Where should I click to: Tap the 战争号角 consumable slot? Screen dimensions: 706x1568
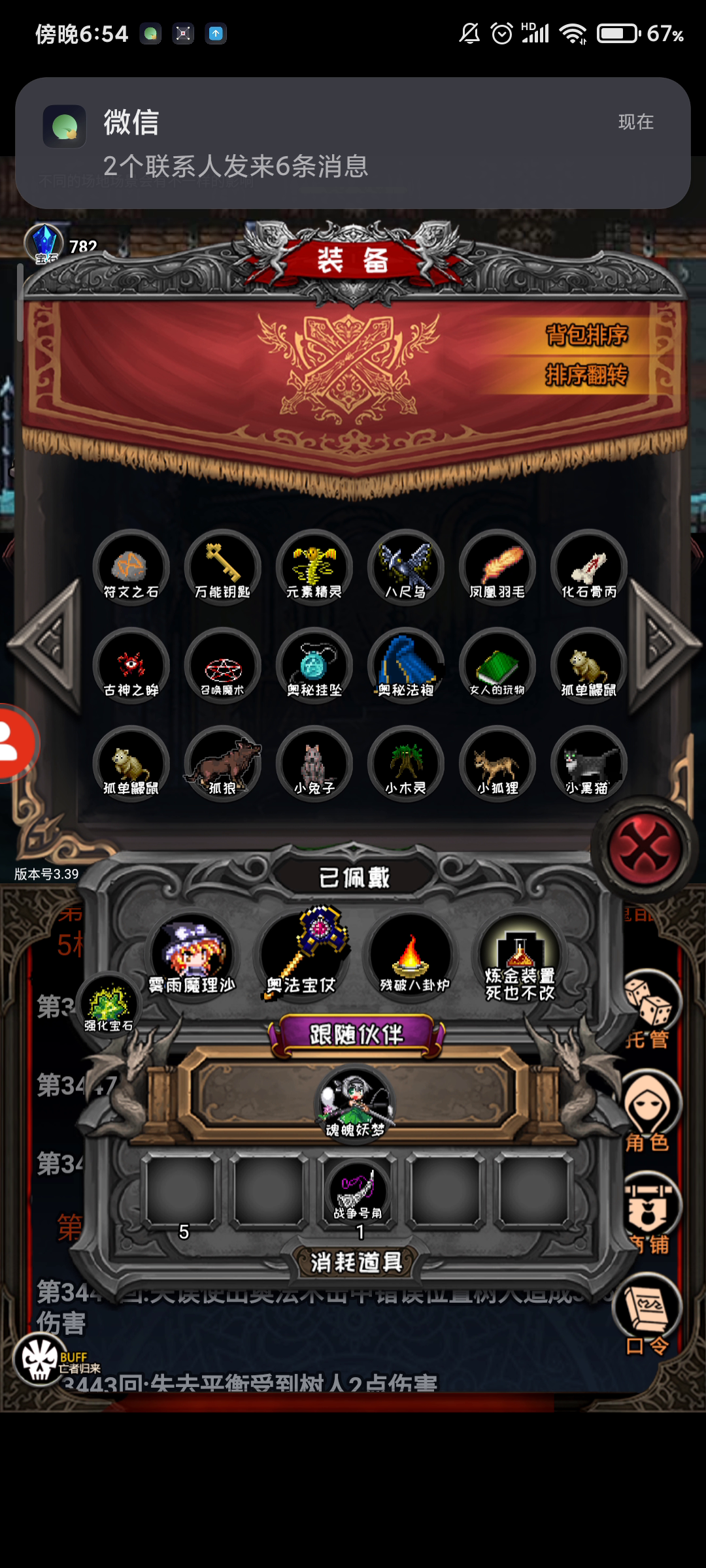(357, 1190)
